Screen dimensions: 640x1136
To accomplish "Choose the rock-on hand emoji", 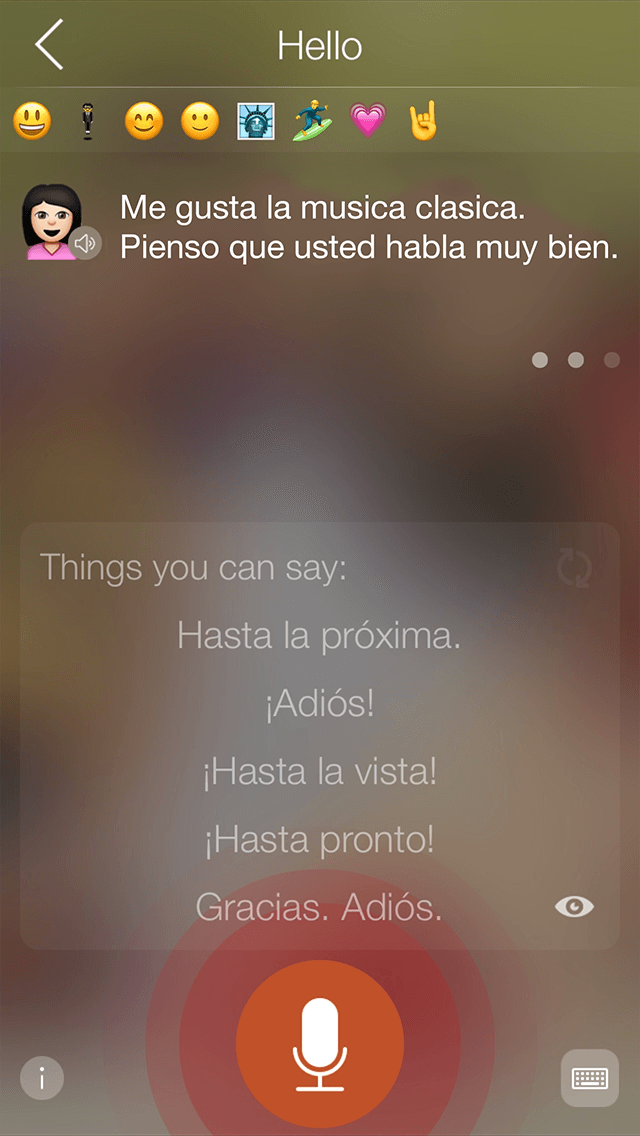I will click(423, 120).
